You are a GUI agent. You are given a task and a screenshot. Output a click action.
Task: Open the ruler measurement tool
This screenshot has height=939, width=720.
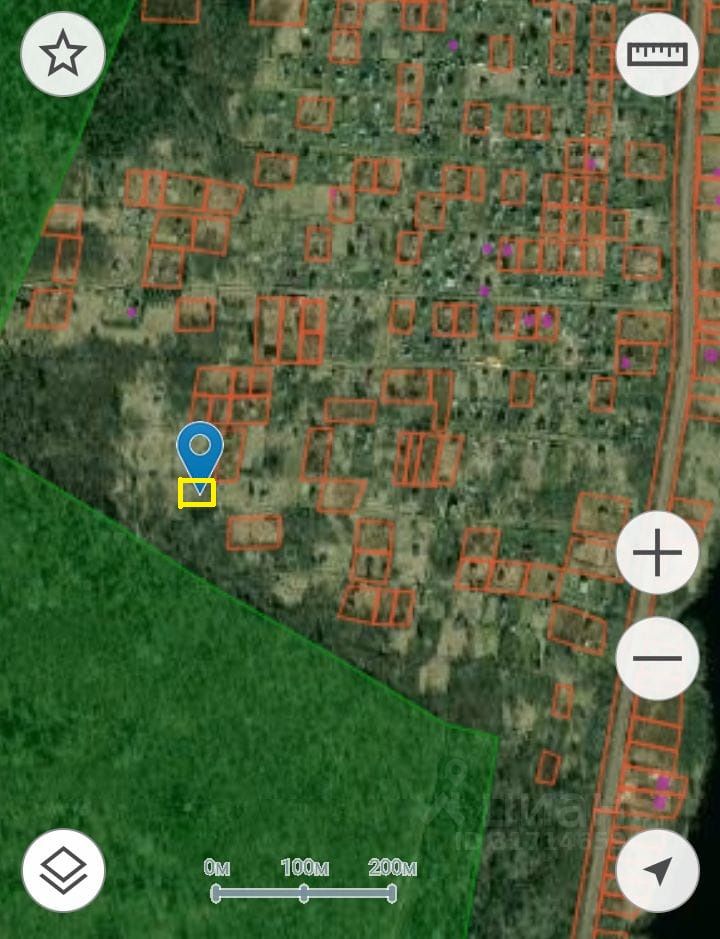pos(657,55)
